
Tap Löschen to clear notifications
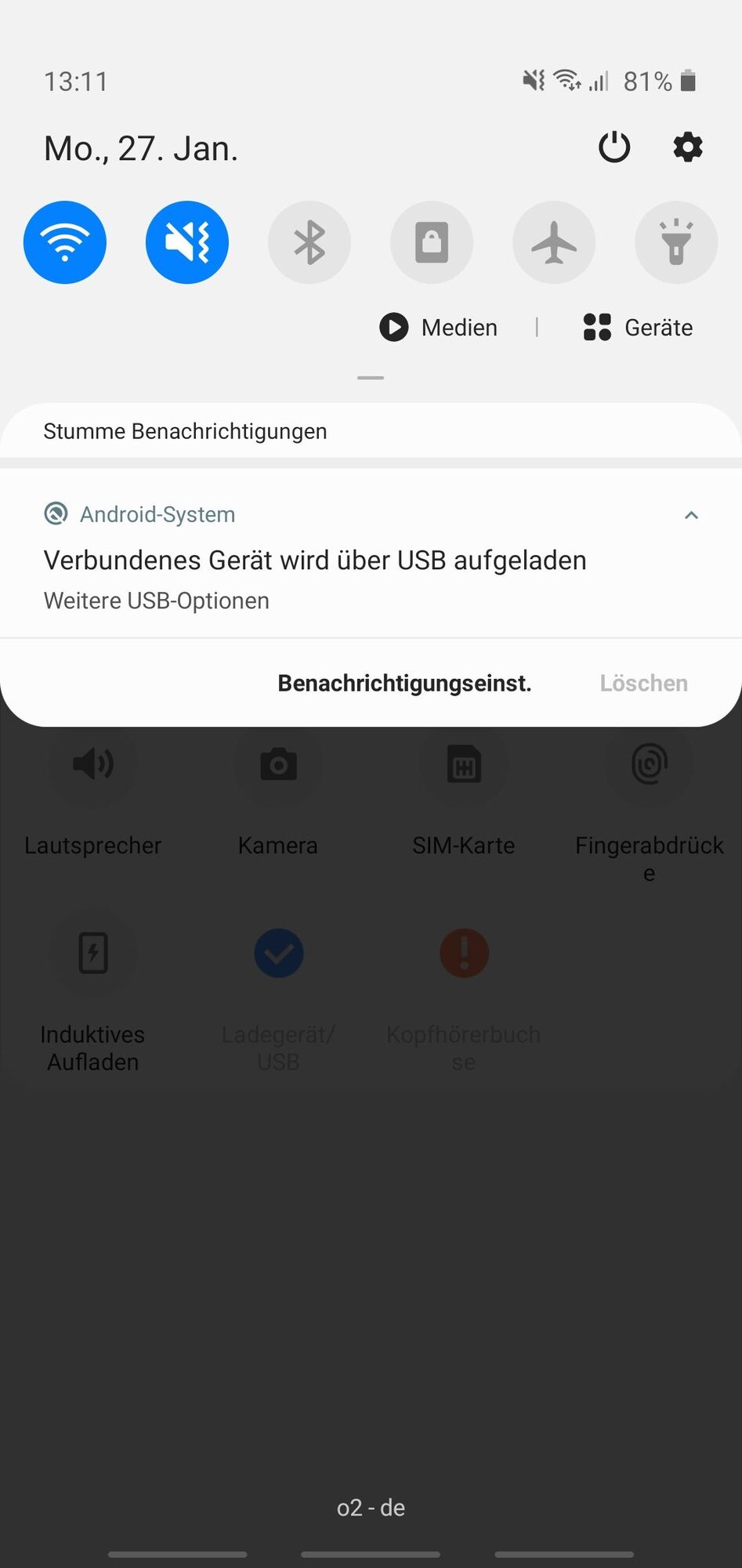pyautogui.click(x=643, y=683)
